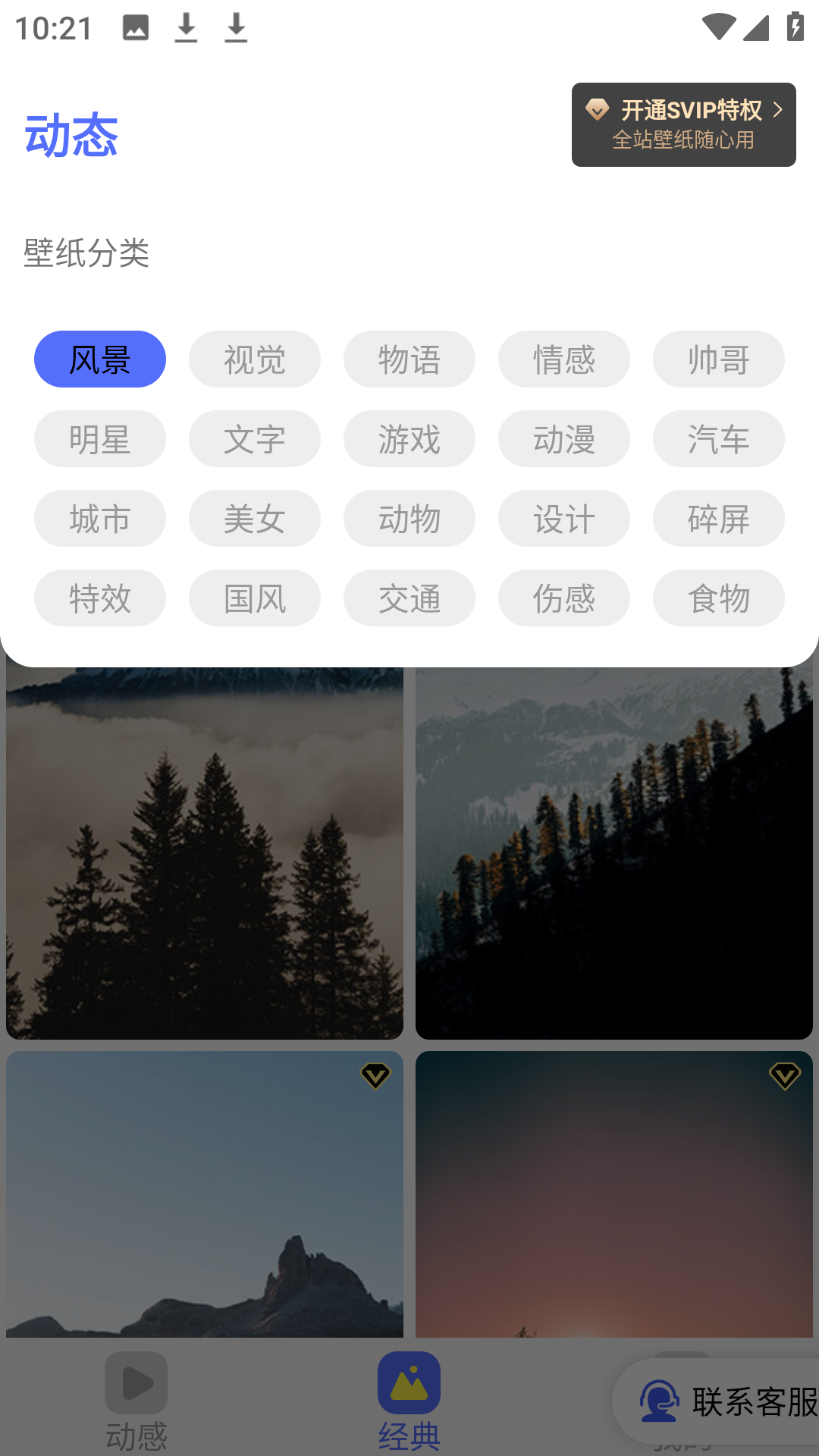Select the 碎屏 wallpaper category
Image resolution: width=819 pixels, height=1456 pixels.
[719, 519]
